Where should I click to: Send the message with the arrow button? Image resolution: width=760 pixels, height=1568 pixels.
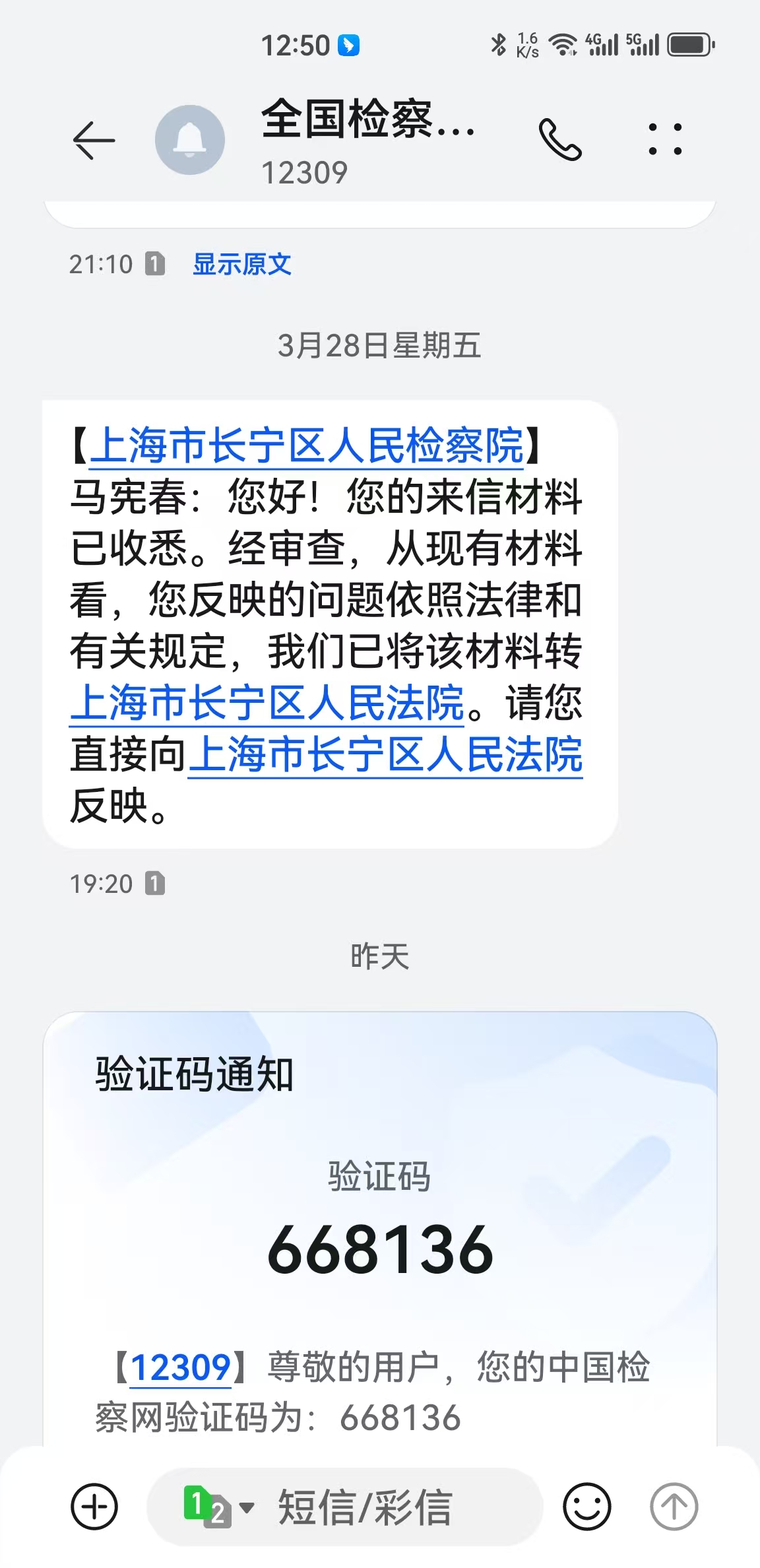click(674, 1507)
